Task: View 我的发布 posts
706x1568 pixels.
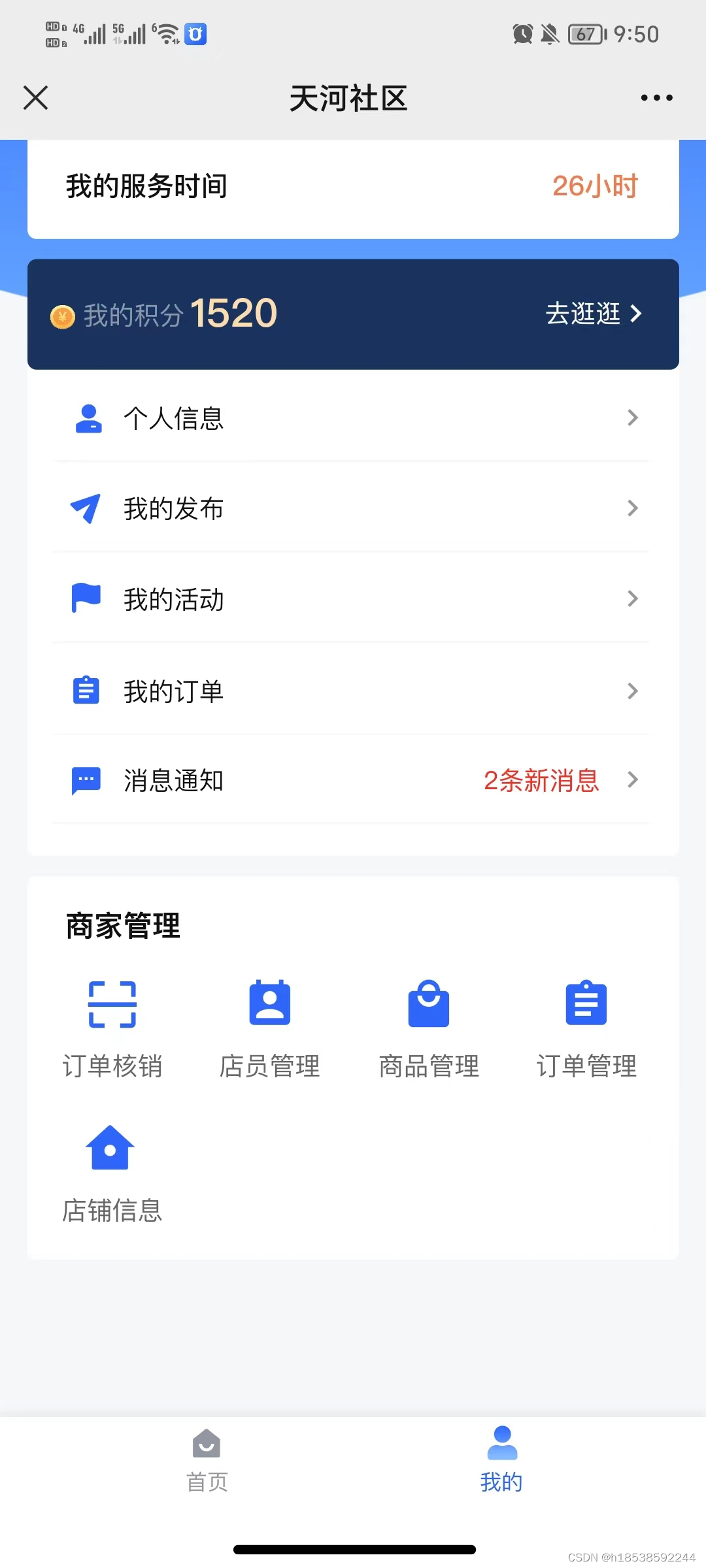Action: click(x=353, y=508)
